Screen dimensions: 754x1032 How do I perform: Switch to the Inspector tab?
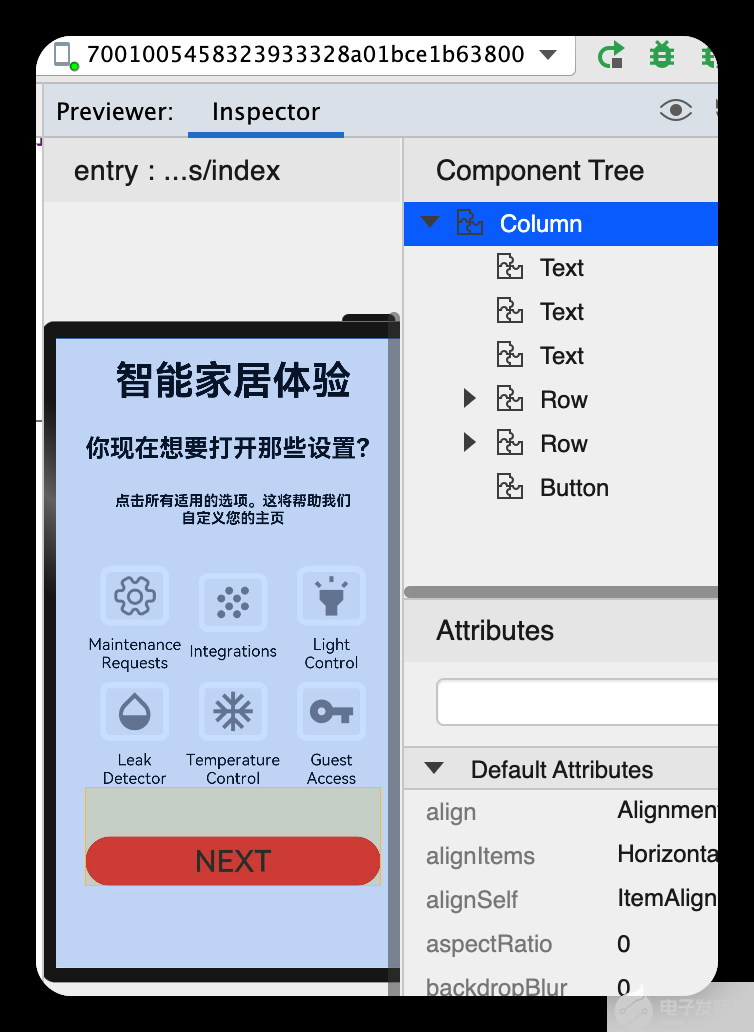[x=265, y=112]
